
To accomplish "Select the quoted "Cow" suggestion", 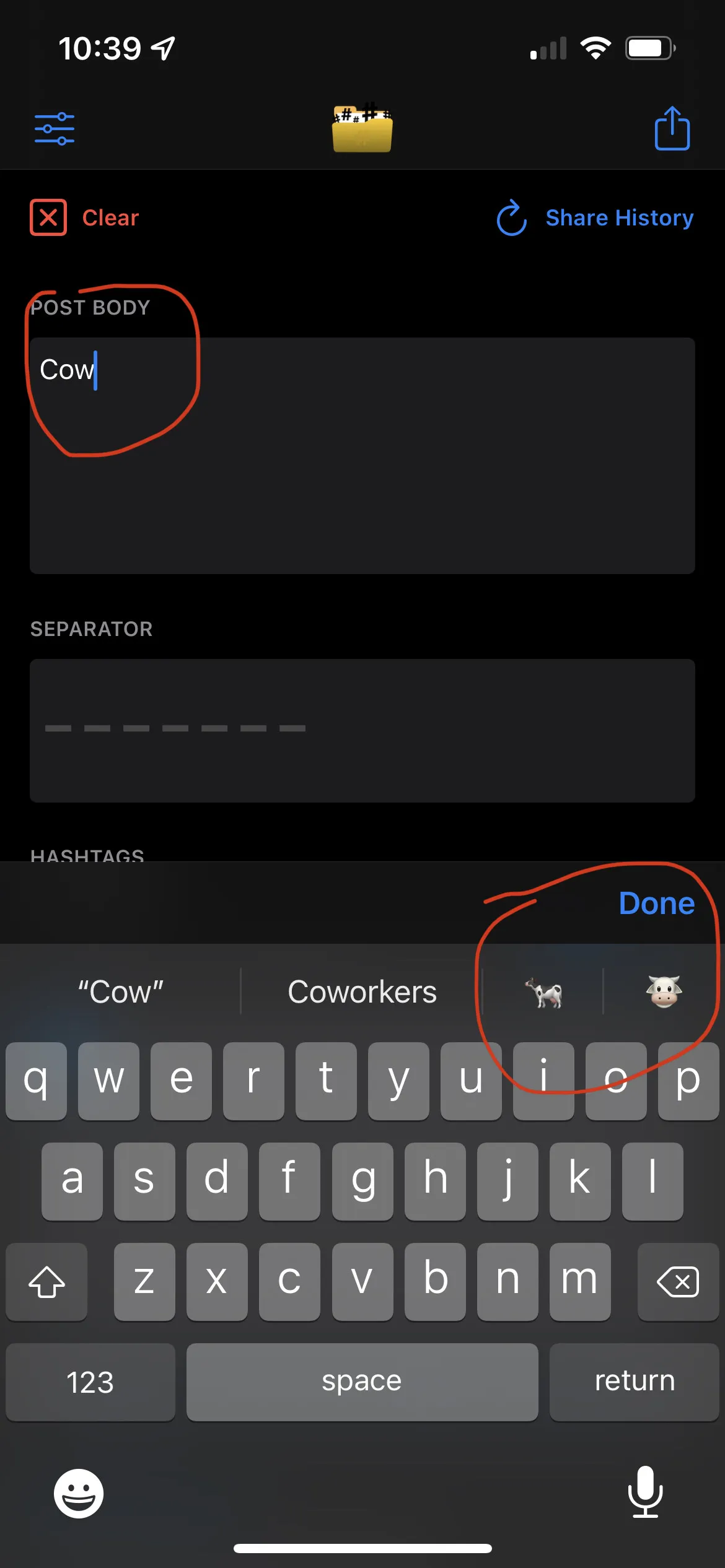I will [120, 992].
